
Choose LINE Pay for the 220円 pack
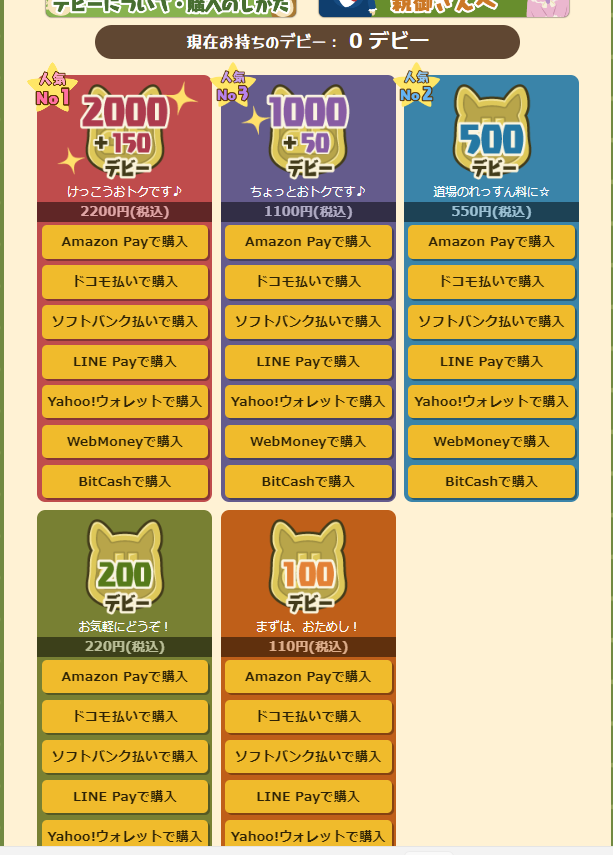coord(125,796)
